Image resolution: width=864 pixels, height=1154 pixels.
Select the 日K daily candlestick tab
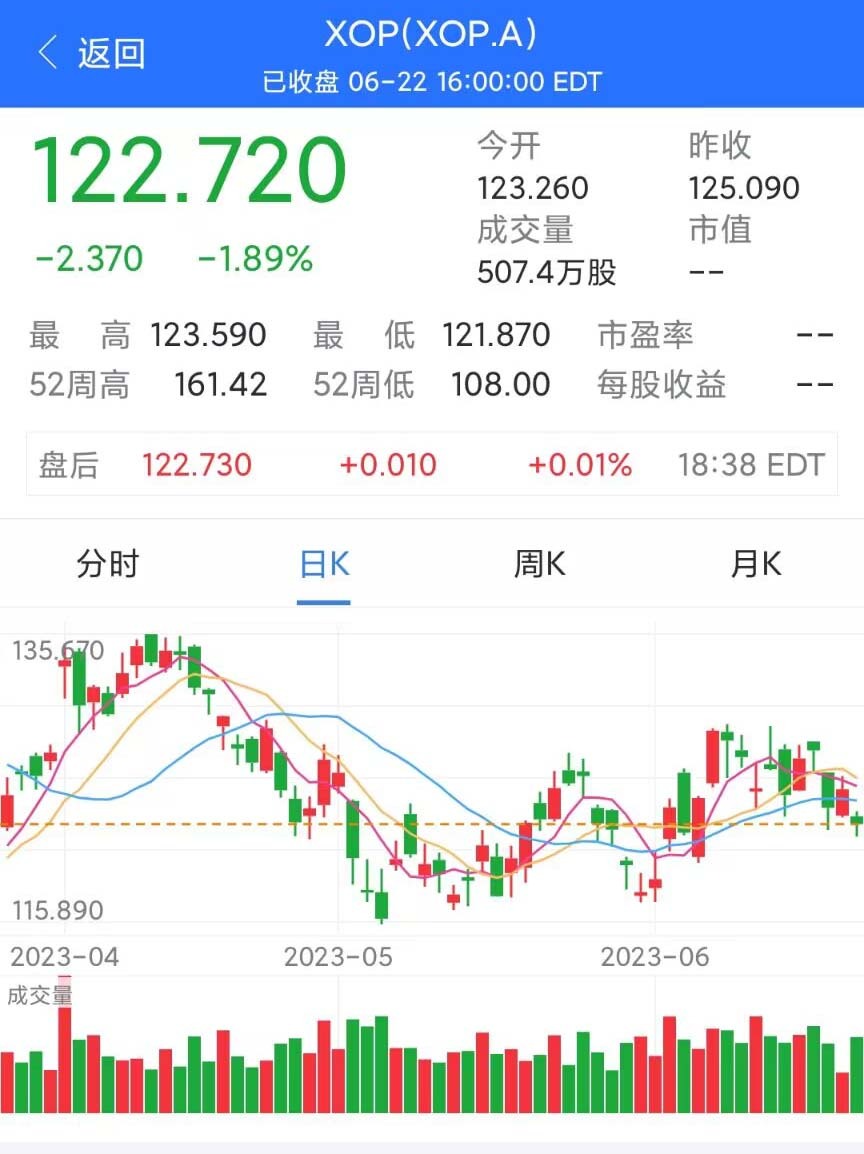click(323, 564)
